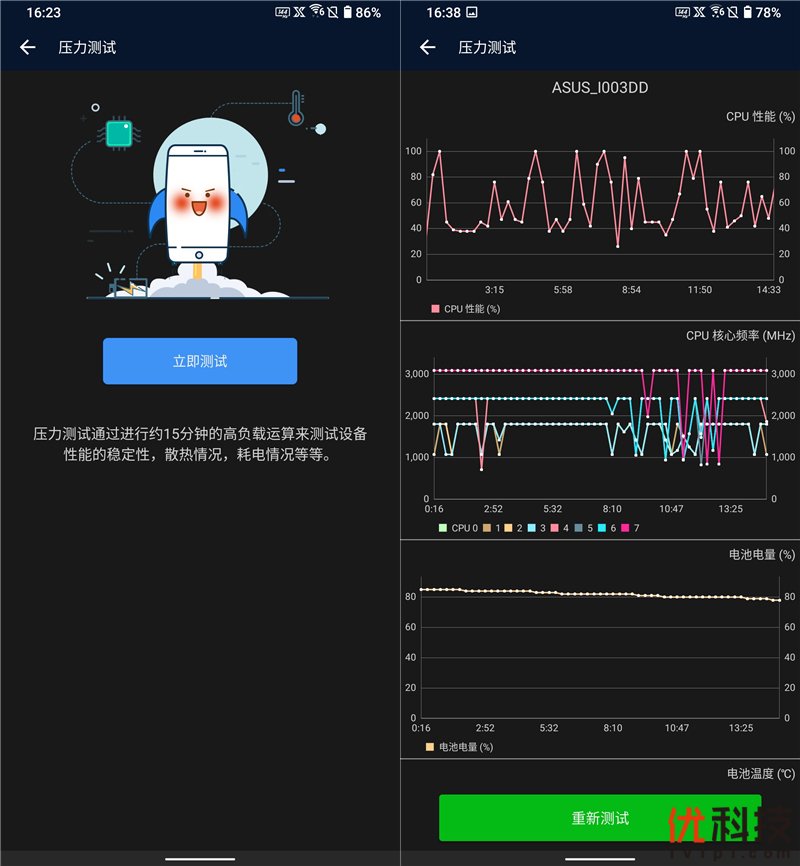Viewport: 800px width, 866px height.
Task: Tap 重新测试 to rerun the test
Action: 600,817
